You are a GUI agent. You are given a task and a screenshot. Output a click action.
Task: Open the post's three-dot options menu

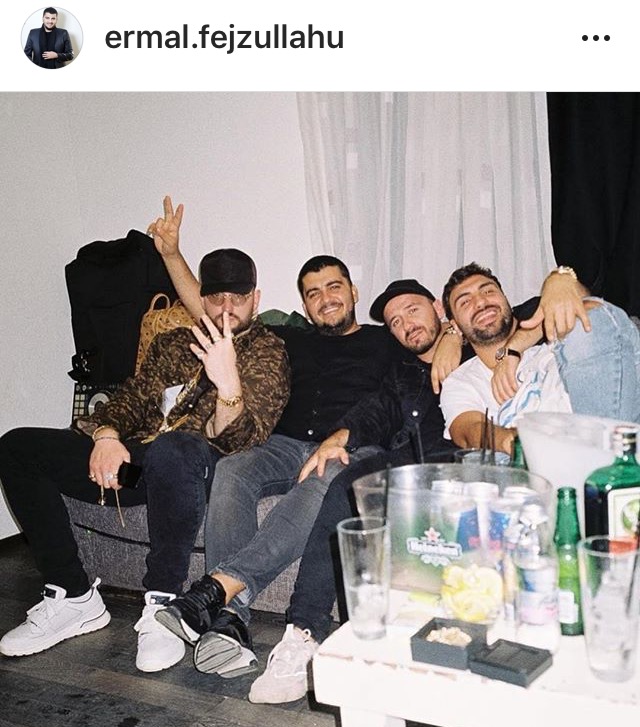click(x=595, y=38)
